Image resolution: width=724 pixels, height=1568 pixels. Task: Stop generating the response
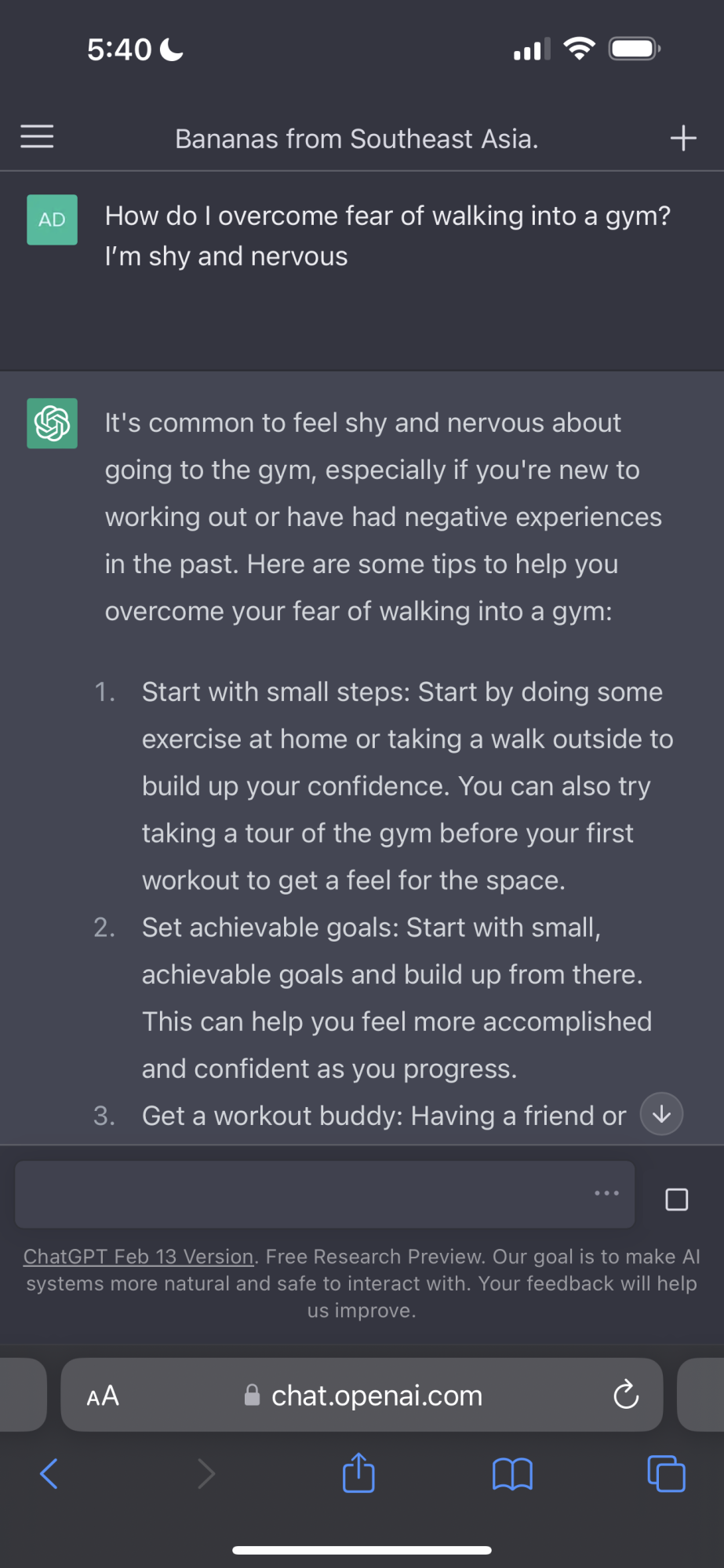676,1200
